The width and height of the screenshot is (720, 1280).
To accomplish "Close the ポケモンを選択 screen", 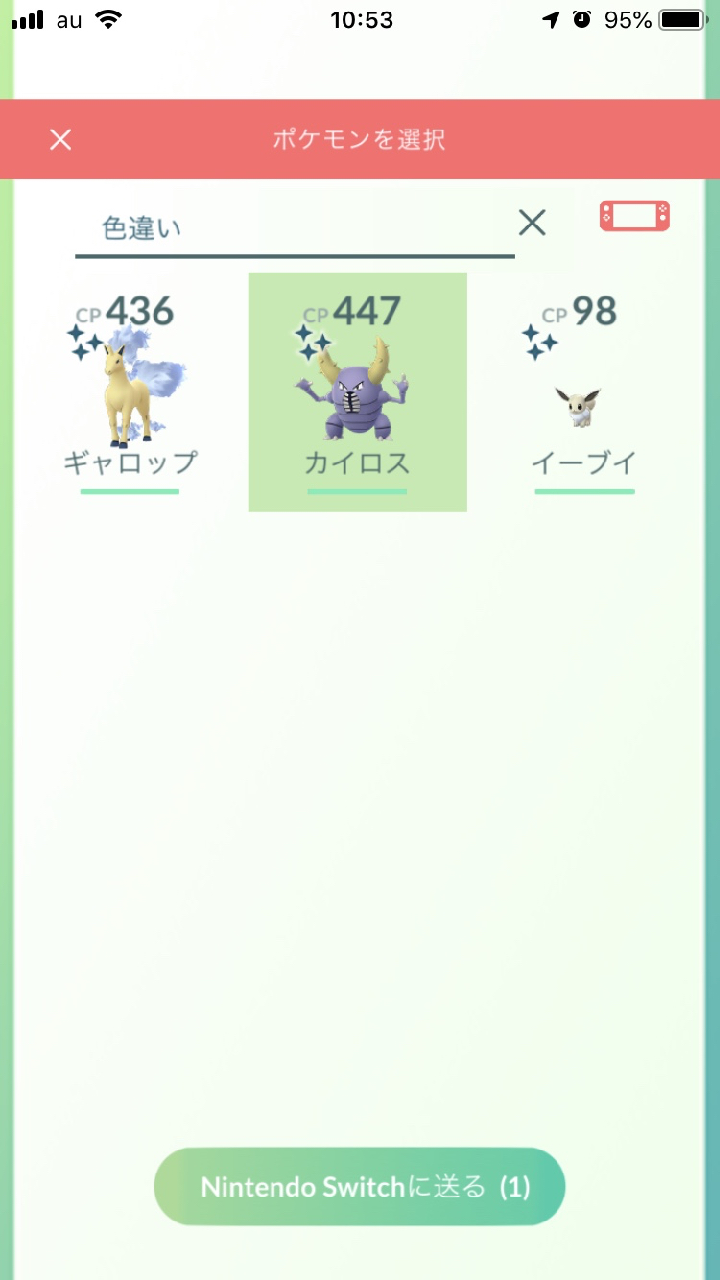I will coord(61,140).
